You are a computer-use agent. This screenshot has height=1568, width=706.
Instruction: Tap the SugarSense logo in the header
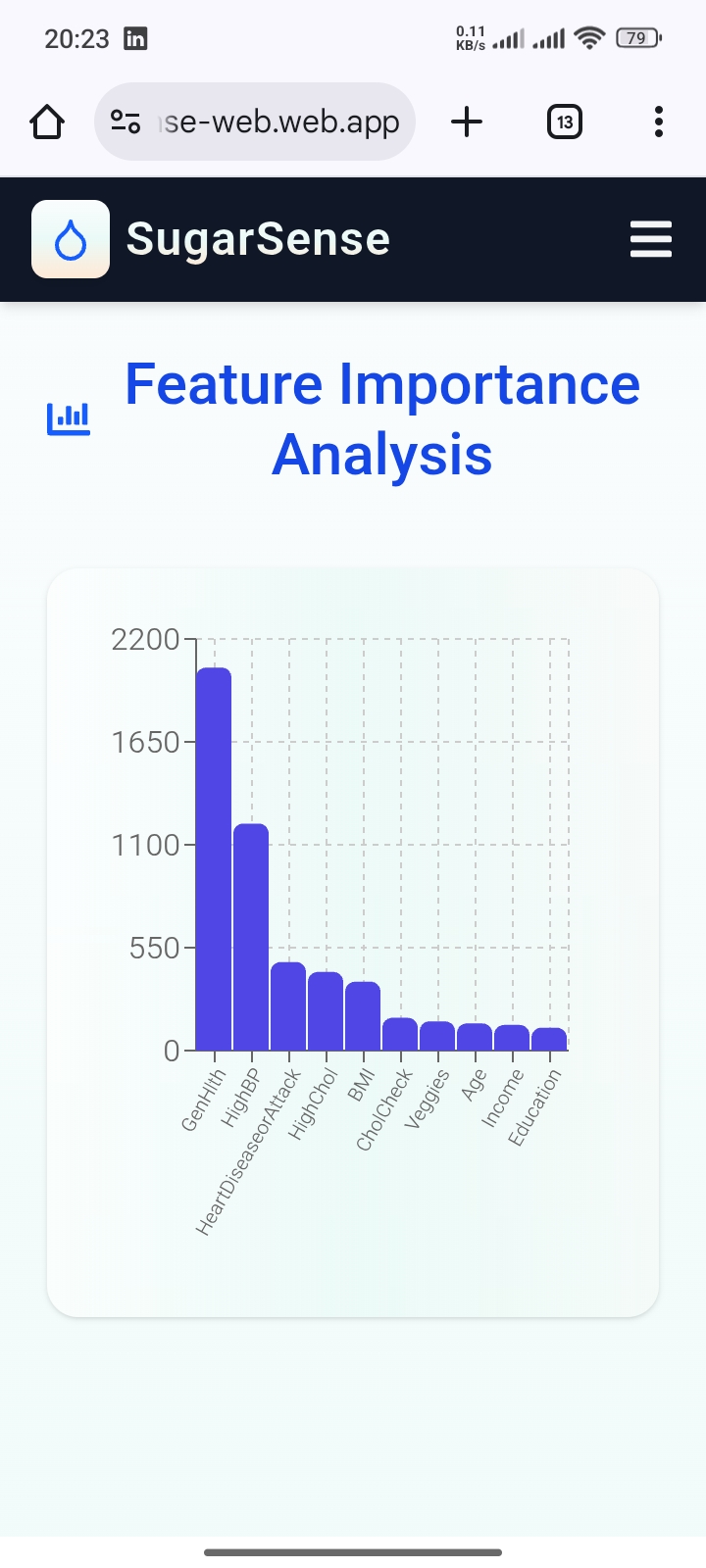point(71,239)
